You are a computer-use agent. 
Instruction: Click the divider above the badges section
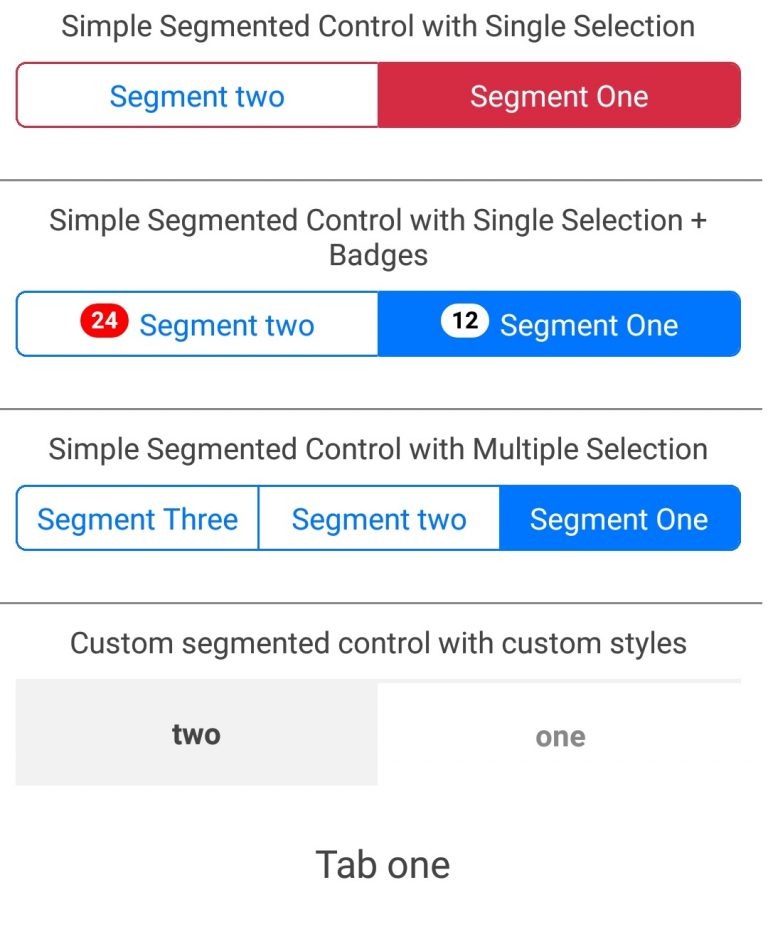(384, 181)
